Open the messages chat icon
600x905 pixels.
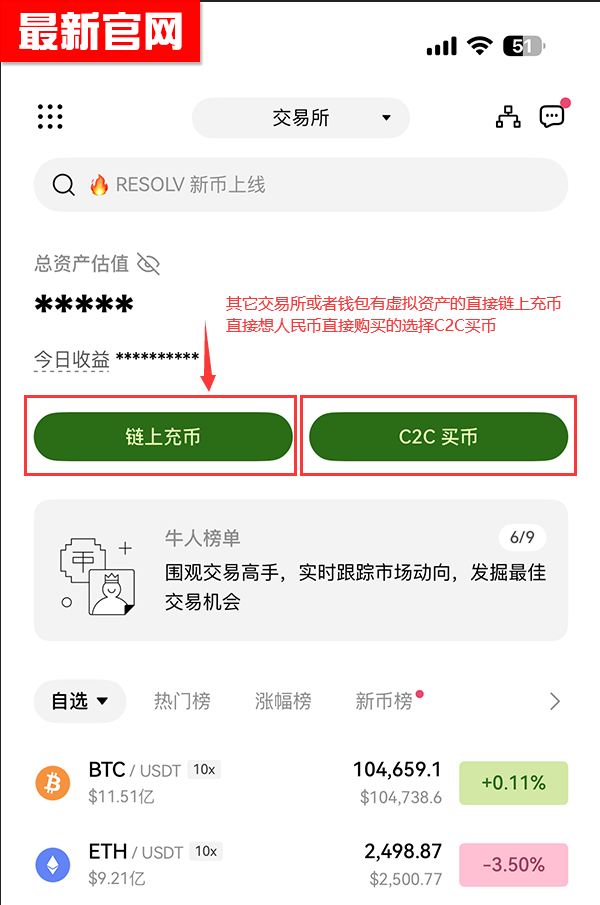[x=551, y=117]
